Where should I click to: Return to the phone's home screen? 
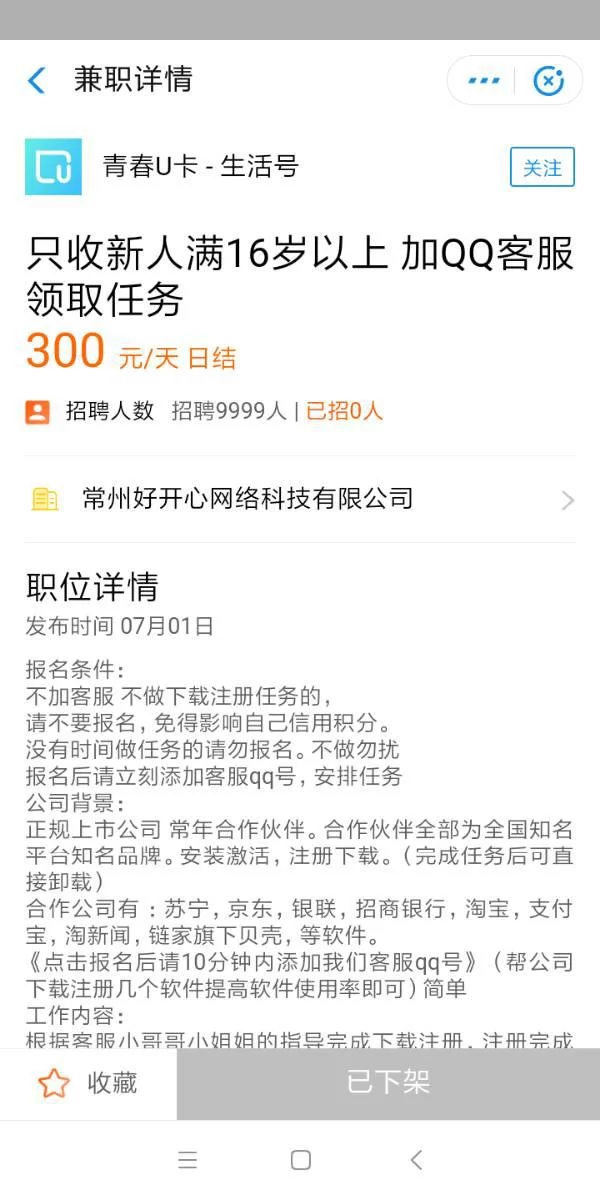coord(300,1160)
